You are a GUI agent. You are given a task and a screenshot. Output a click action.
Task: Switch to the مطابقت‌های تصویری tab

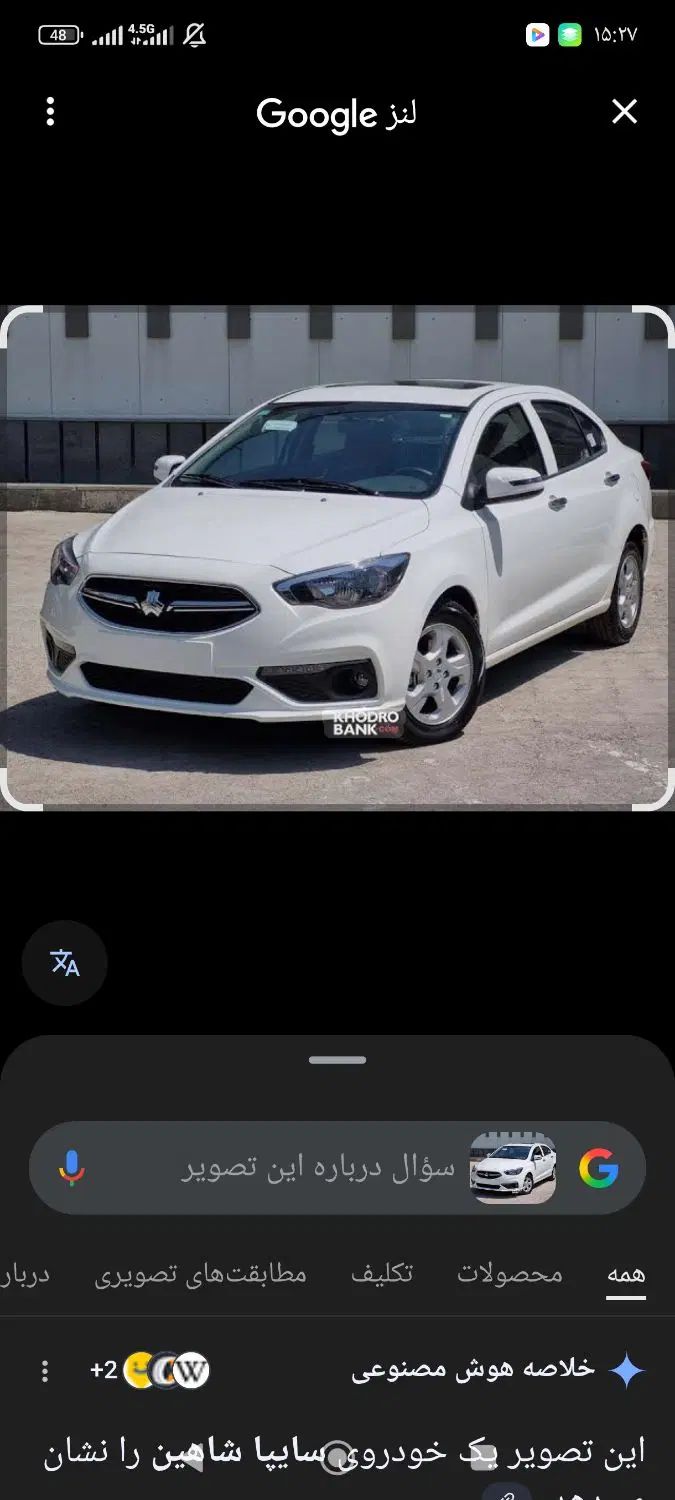point(201,1274)
